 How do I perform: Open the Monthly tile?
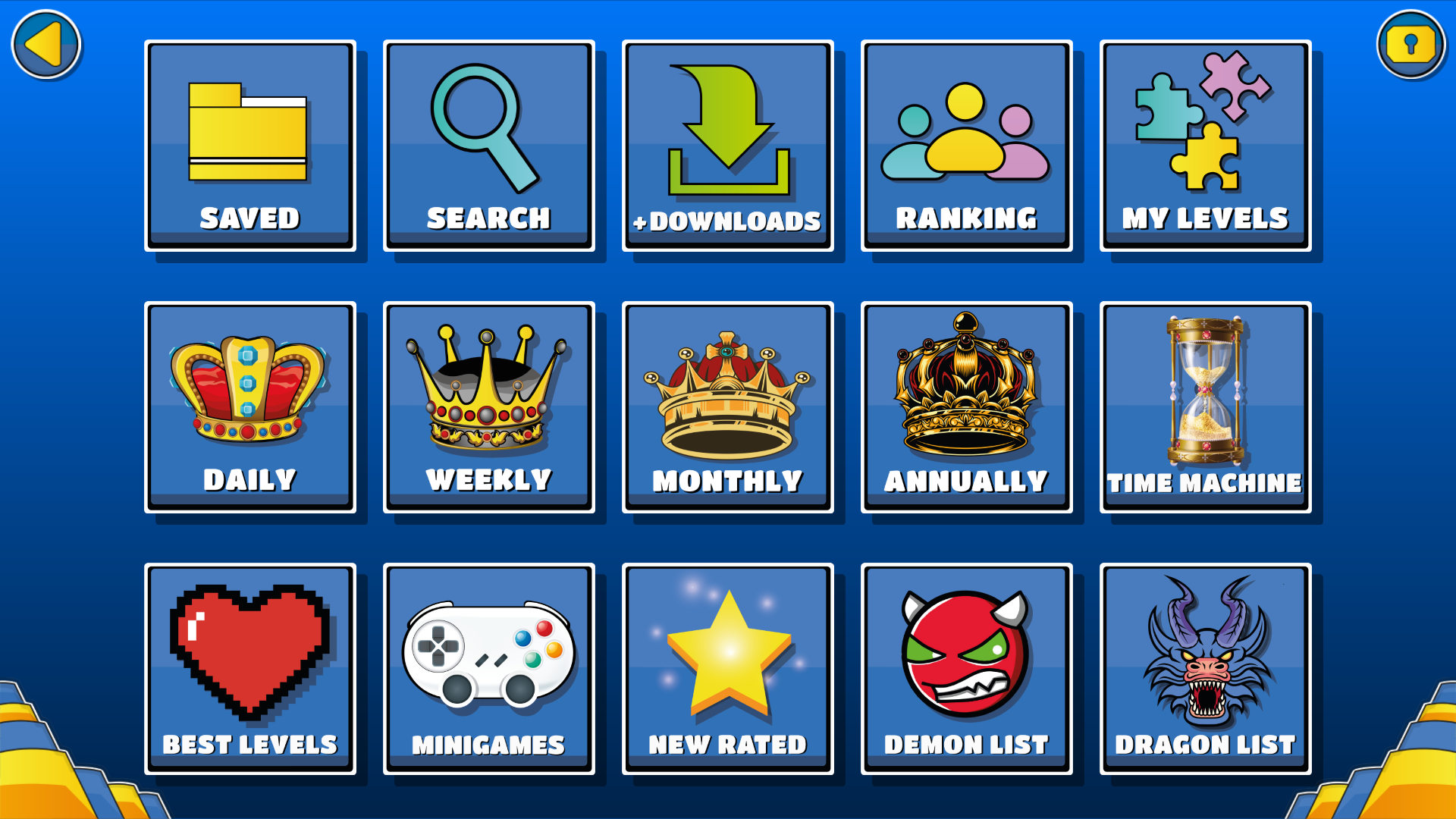coord(728,407)
